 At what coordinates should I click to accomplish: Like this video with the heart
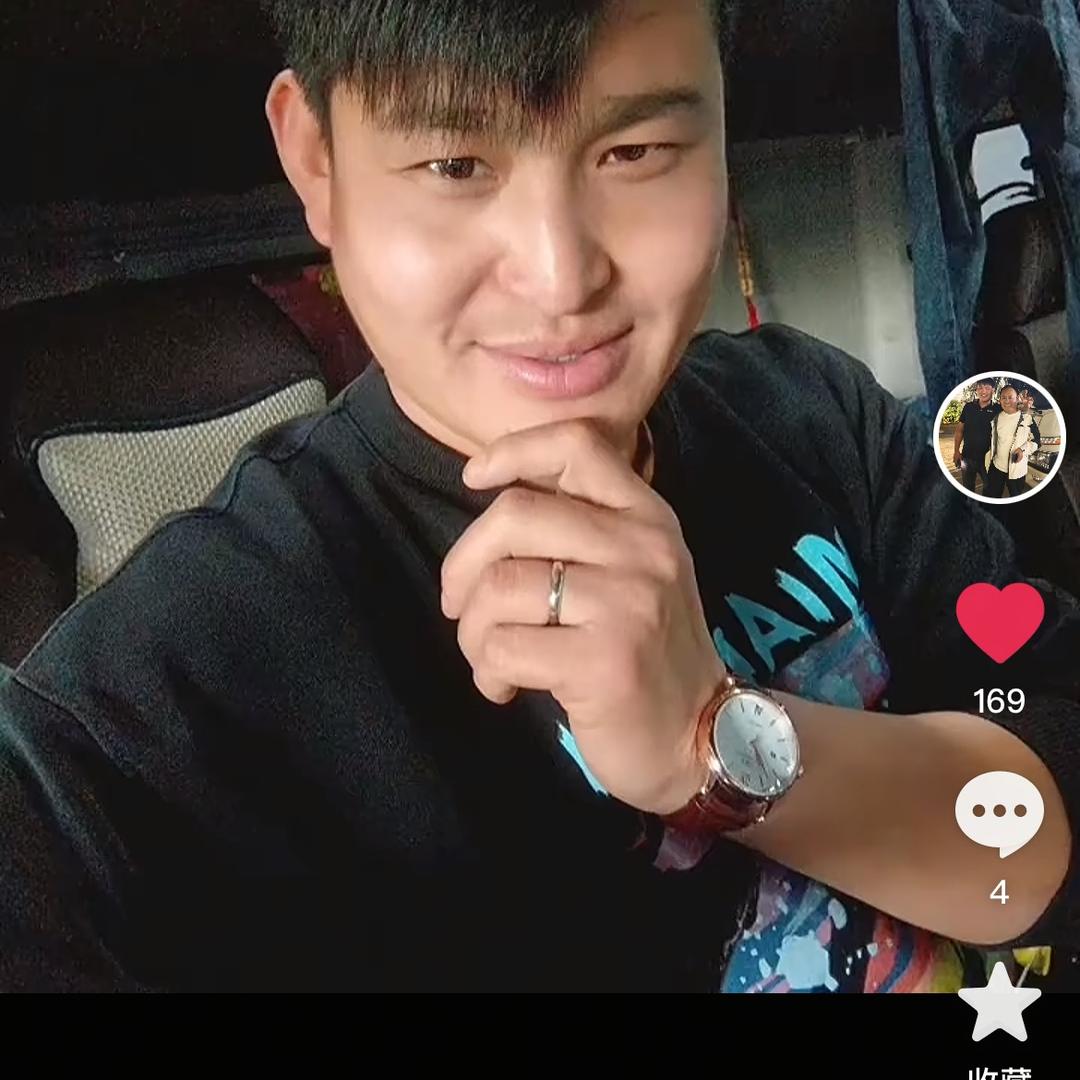tap(999, 621)
